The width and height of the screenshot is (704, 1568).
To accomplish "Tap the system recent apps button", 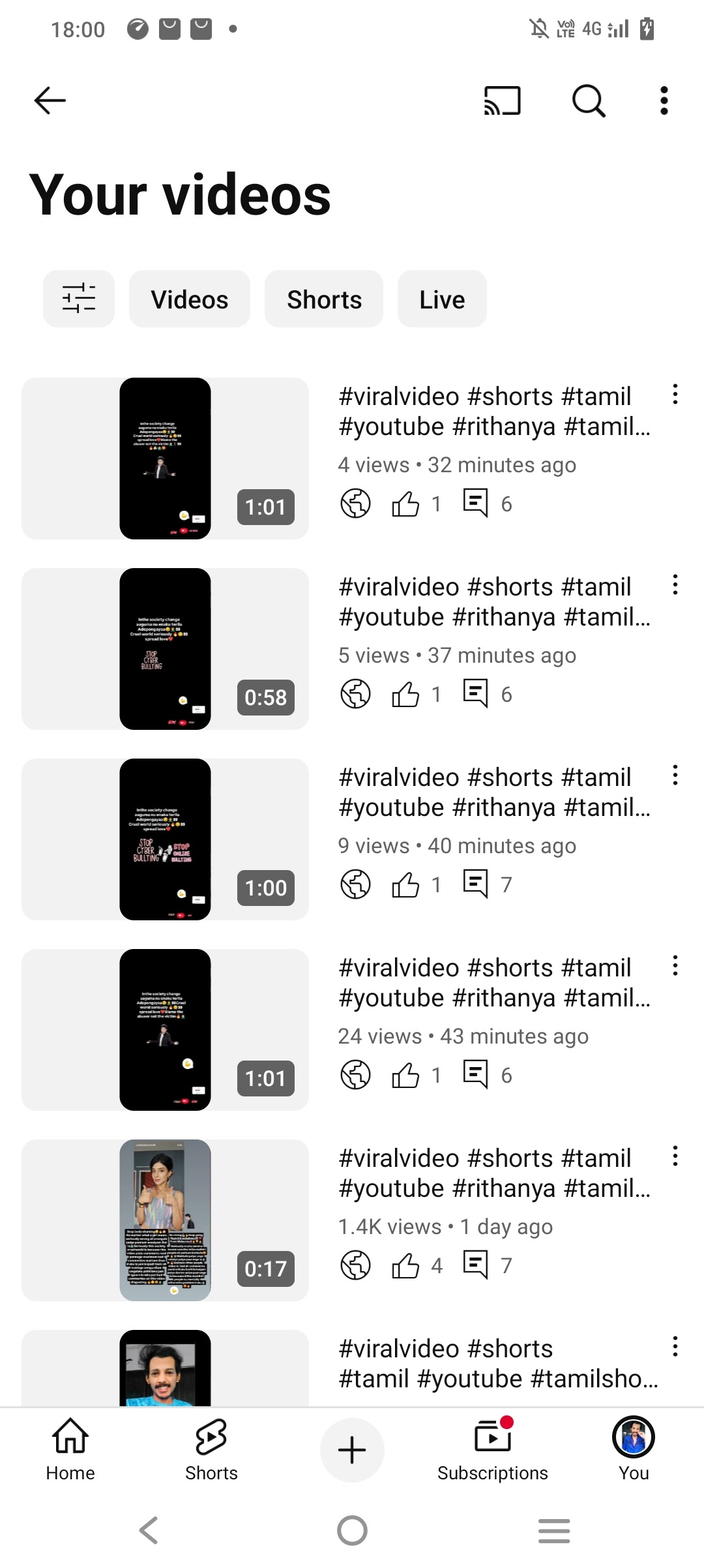I will click(x=554, y=1530).
